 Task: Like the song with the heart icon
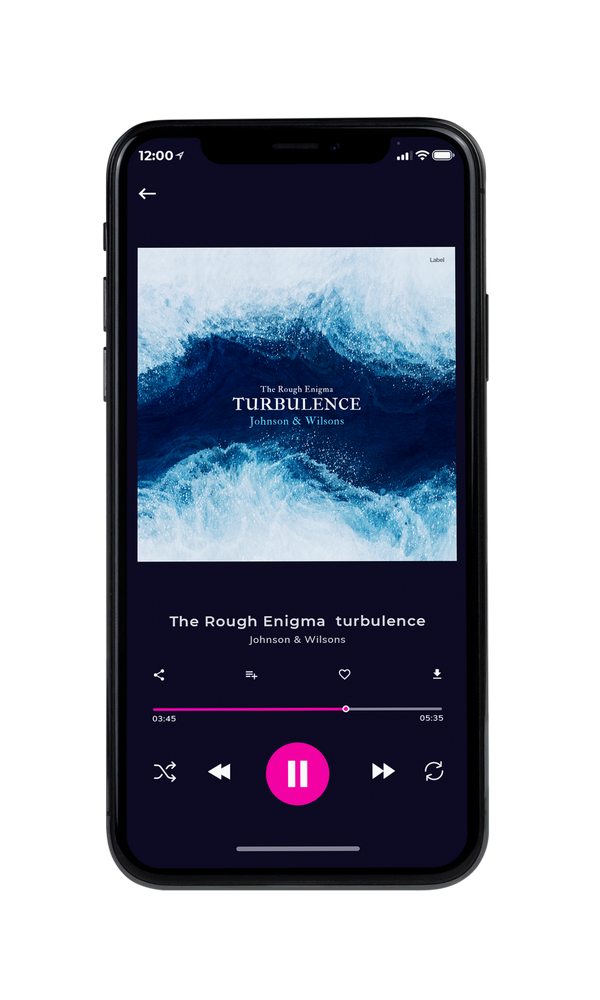click(344, 674)
